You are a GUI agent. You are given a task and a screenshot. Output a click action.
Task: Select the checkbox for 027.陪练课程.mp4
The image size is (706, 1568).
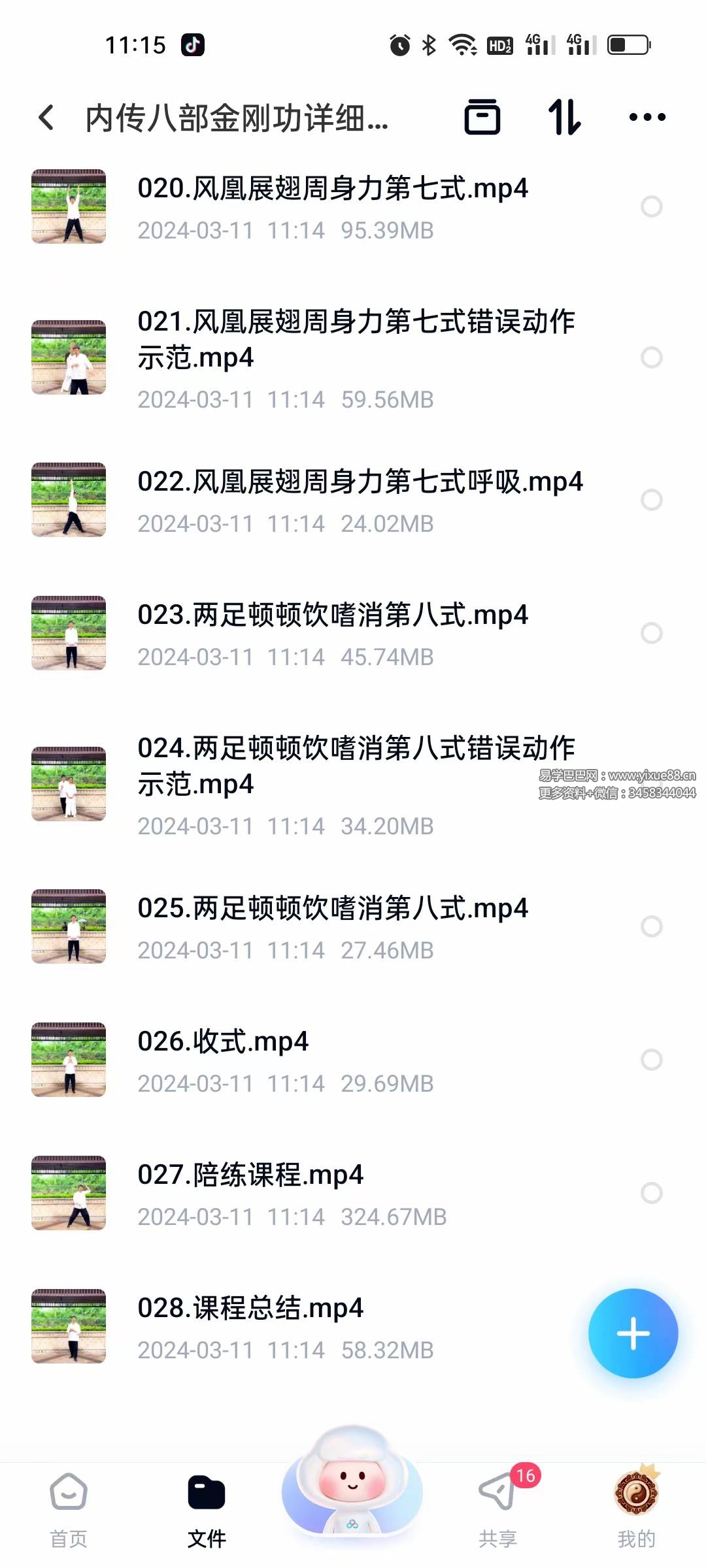pyautogui.click(x=652, y=1193)
